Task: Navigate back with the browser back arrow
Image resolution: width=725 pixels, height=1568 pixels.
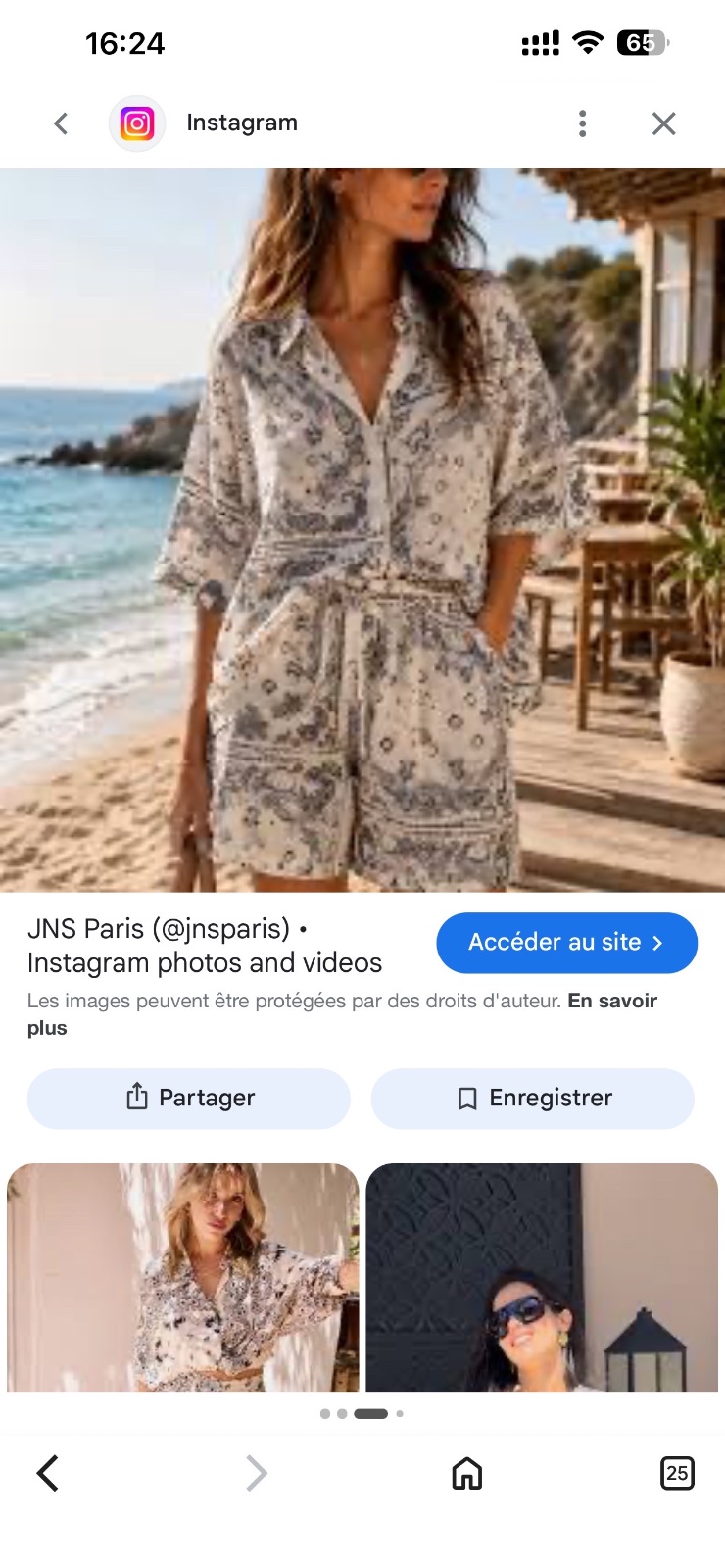Action: (47, 1473)
